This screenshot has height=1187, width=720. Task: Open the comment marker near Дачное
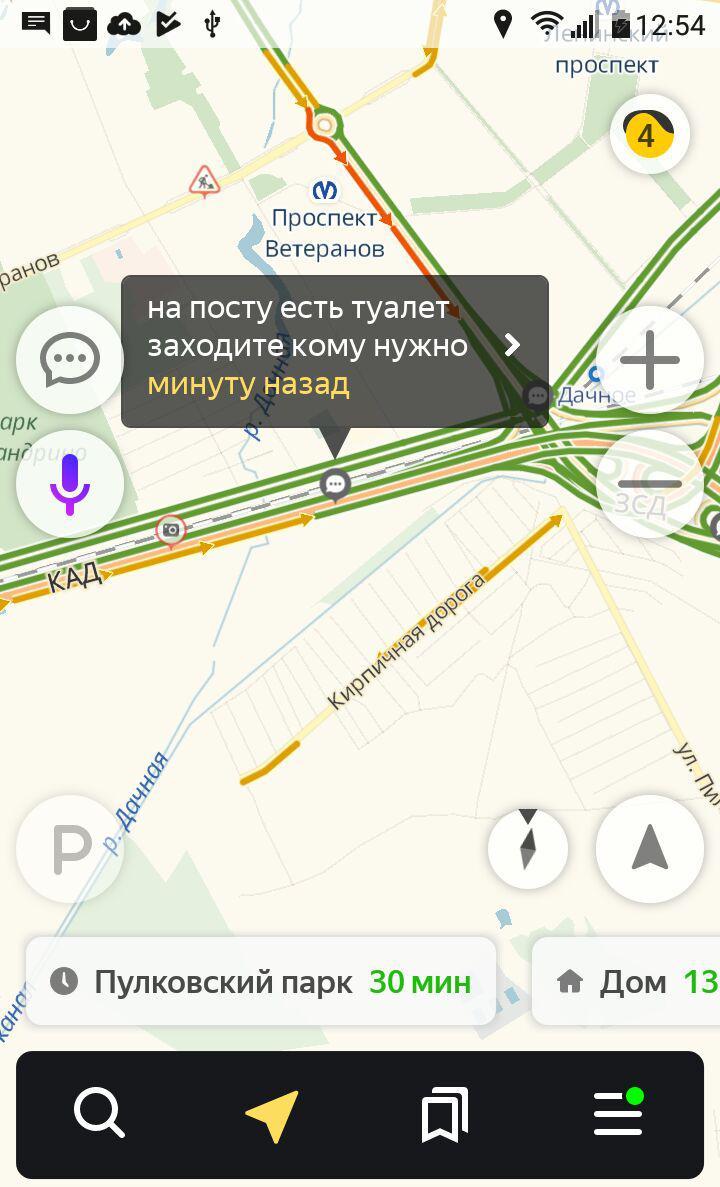tap(538, 396)
